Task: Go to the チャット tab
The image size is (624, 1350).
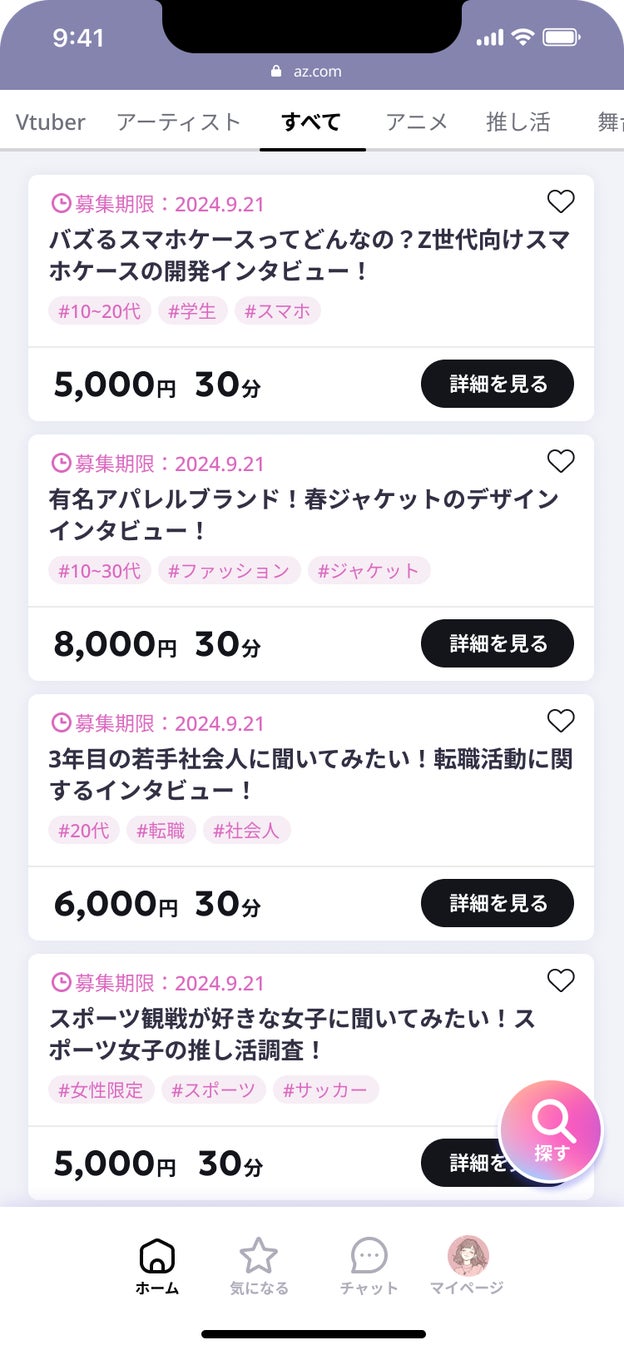Action: (x=369, y=1266)
